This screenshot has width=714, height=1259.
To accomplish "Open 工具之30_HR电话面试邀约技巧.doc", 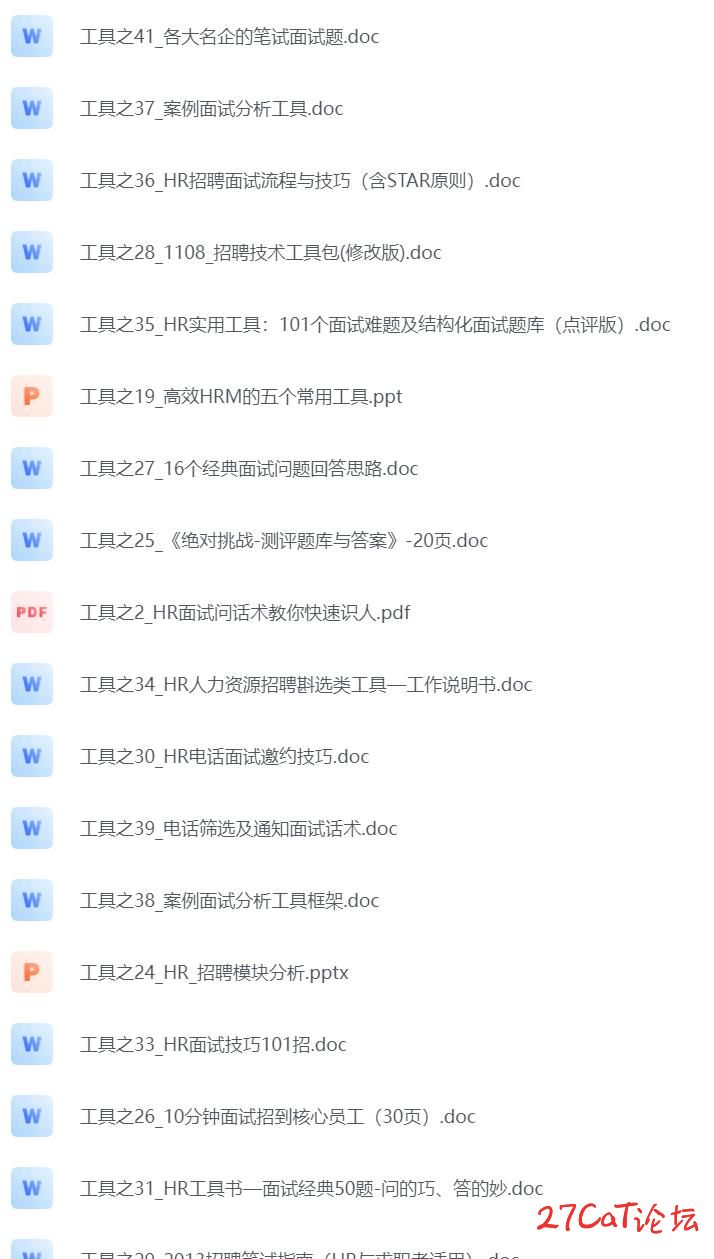I will pos(224,757).
